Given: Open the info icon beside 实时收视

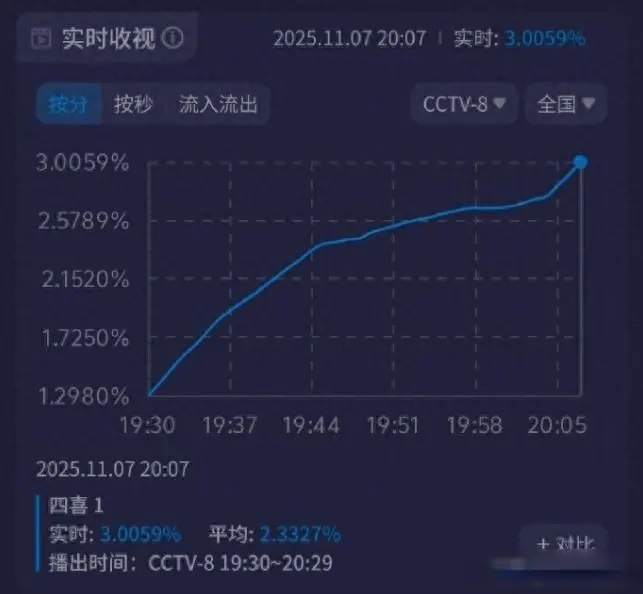Looking at the screenshot, I should point(173,39).
